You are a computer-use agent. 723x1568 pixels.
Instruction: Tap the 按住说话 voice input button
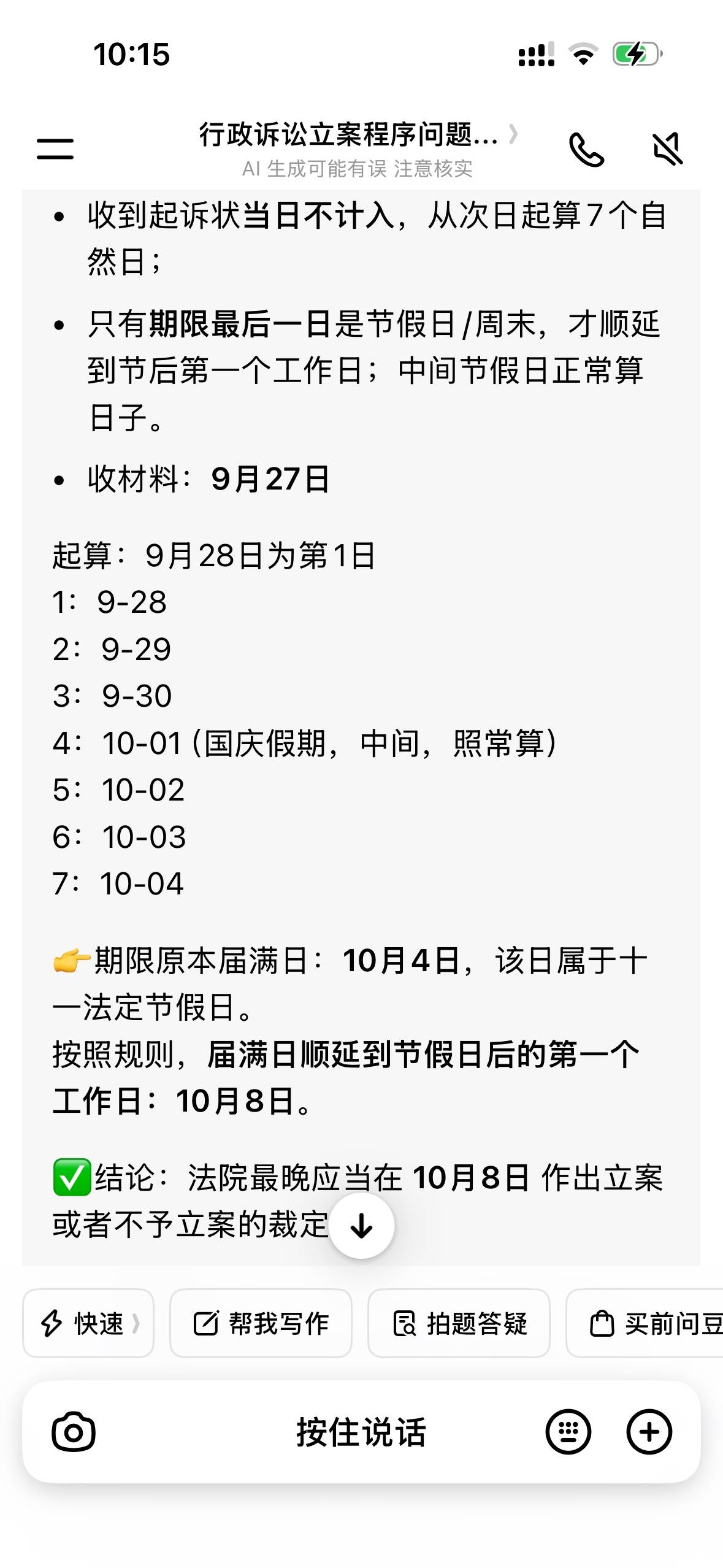pyautogui.click(x=361, y=1432)
